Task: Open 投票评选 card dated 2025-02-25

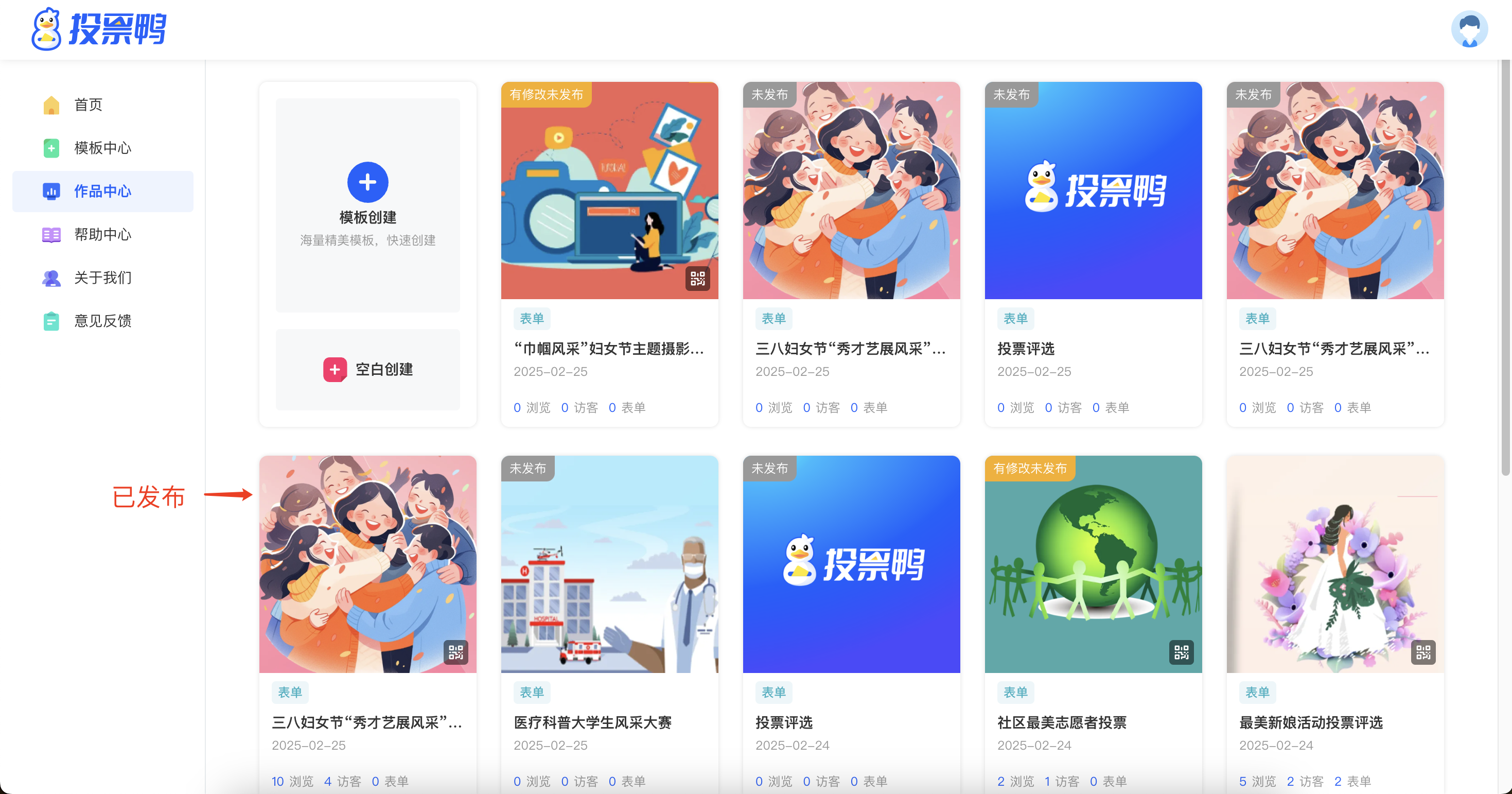Action: (x=1093, y=191)
